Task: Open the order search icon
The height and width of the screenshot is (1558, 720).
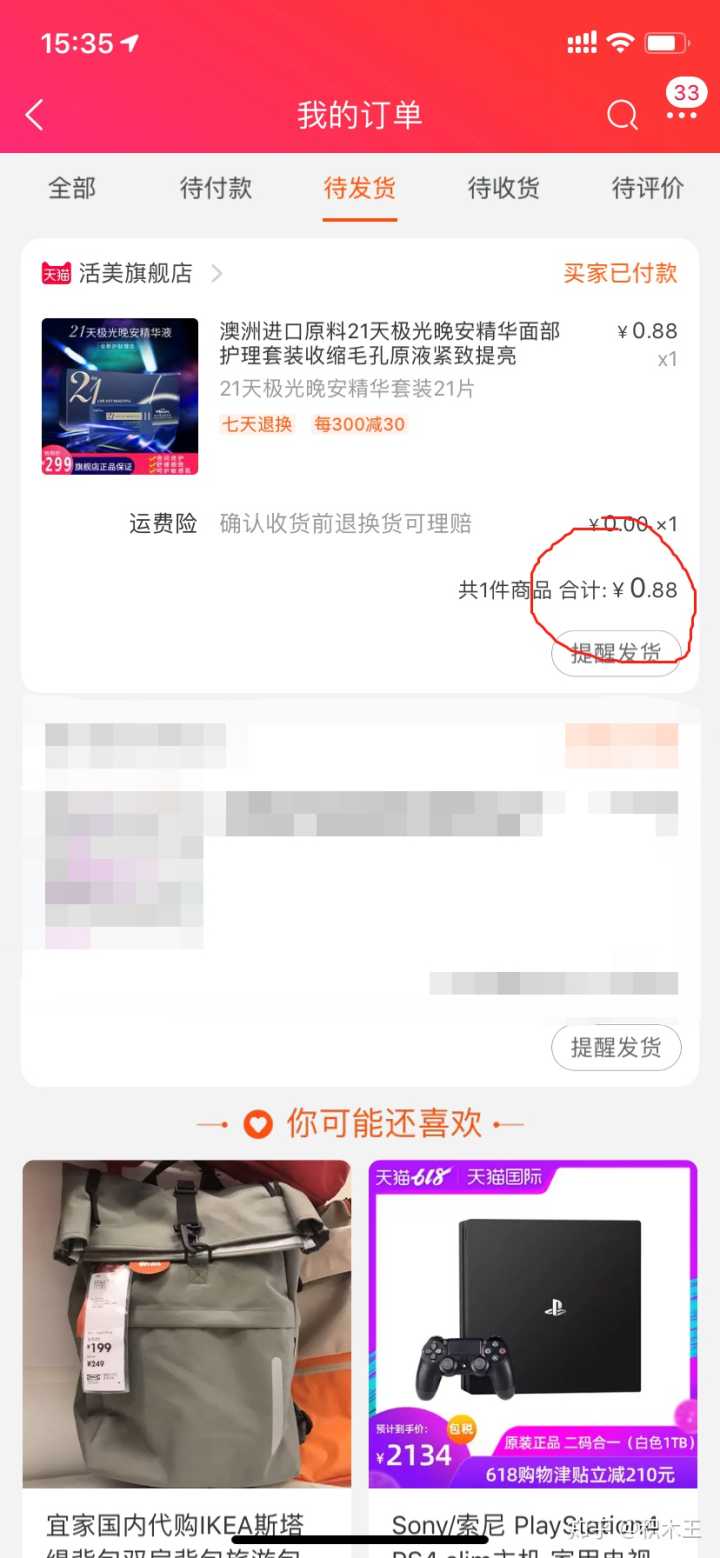Action: pos(622,115)
